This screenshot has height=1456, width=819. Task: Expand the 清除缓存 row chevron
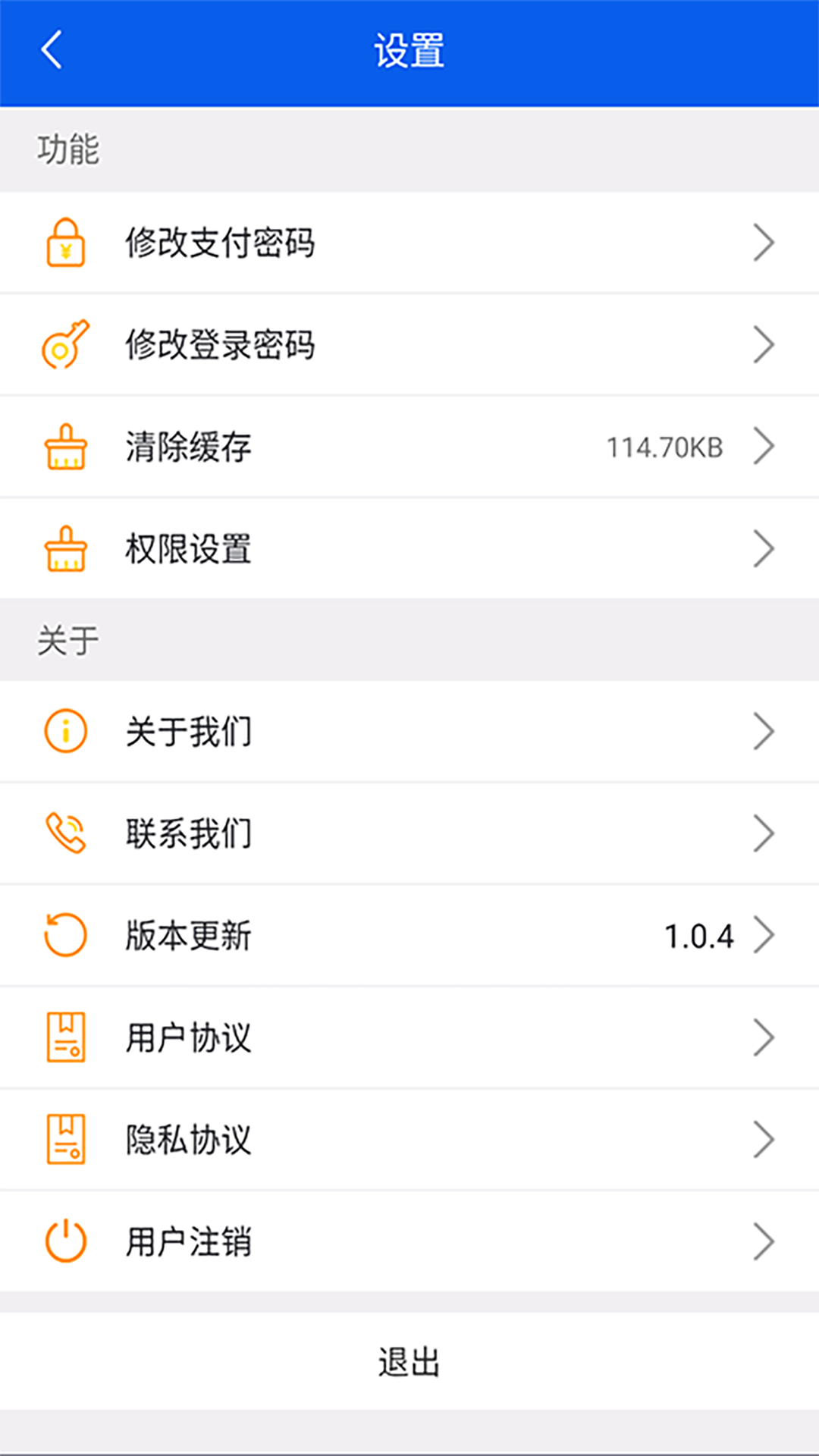764,447
